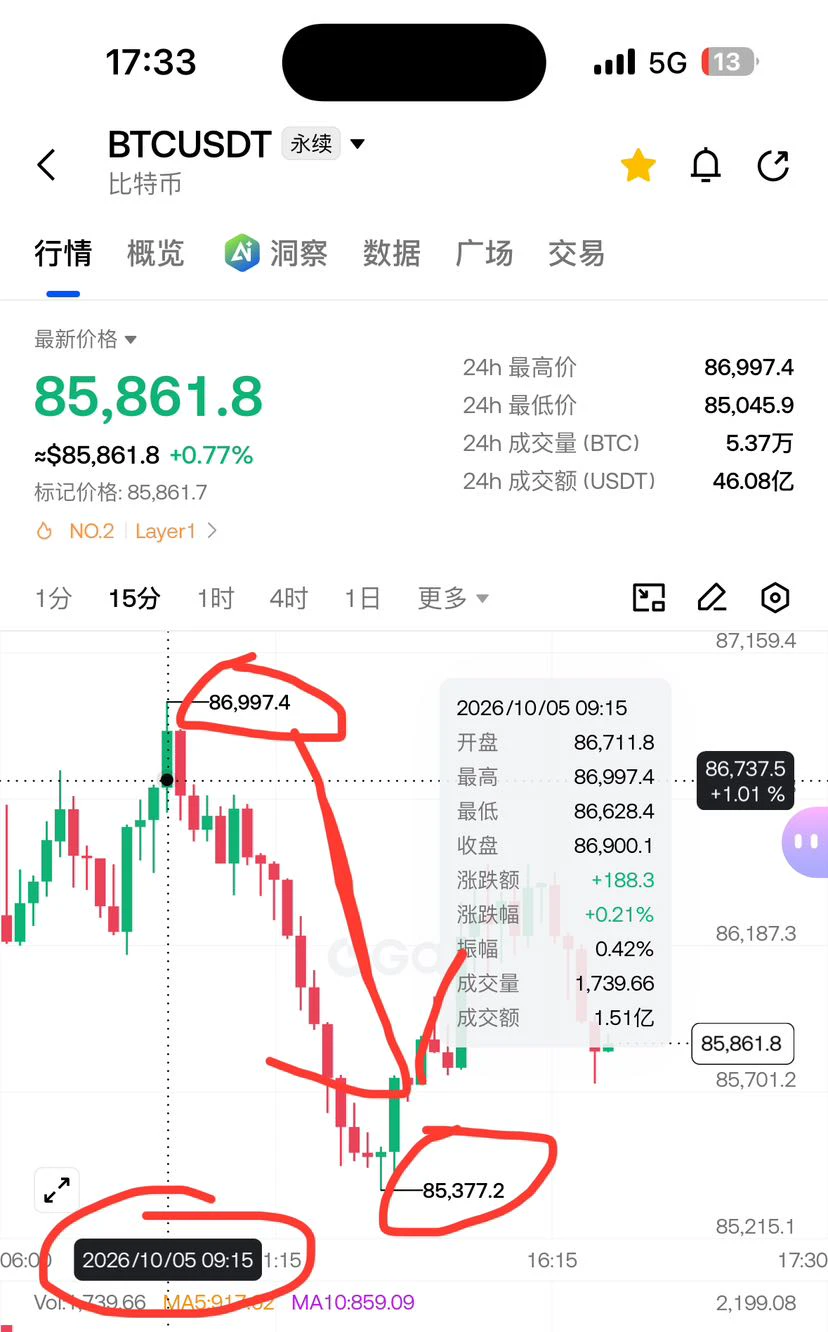Open the price alert bell

pos(706,165)
